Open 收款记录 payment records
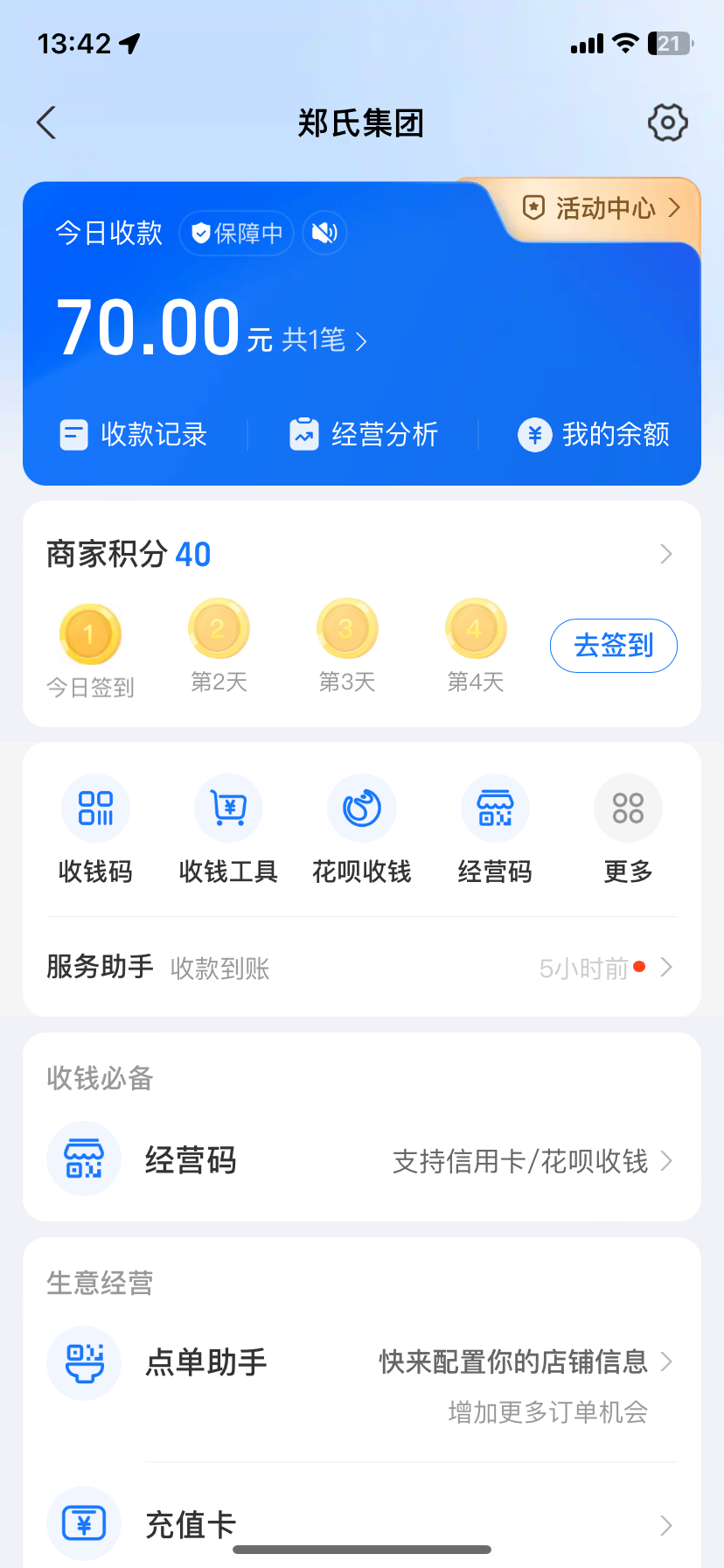 134,435
